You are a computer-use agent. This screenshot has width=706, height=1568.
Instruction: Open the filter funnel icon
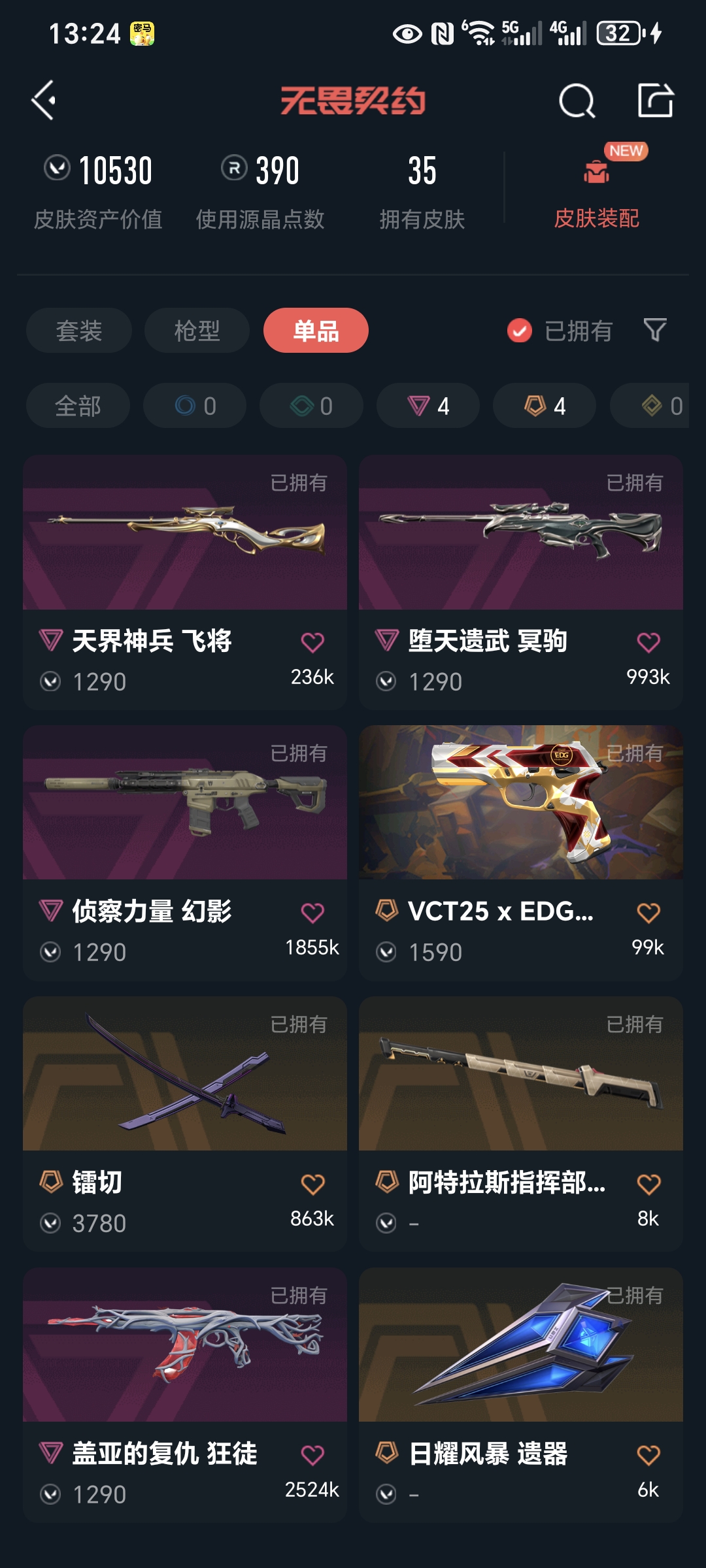click(x=654, y=330)
